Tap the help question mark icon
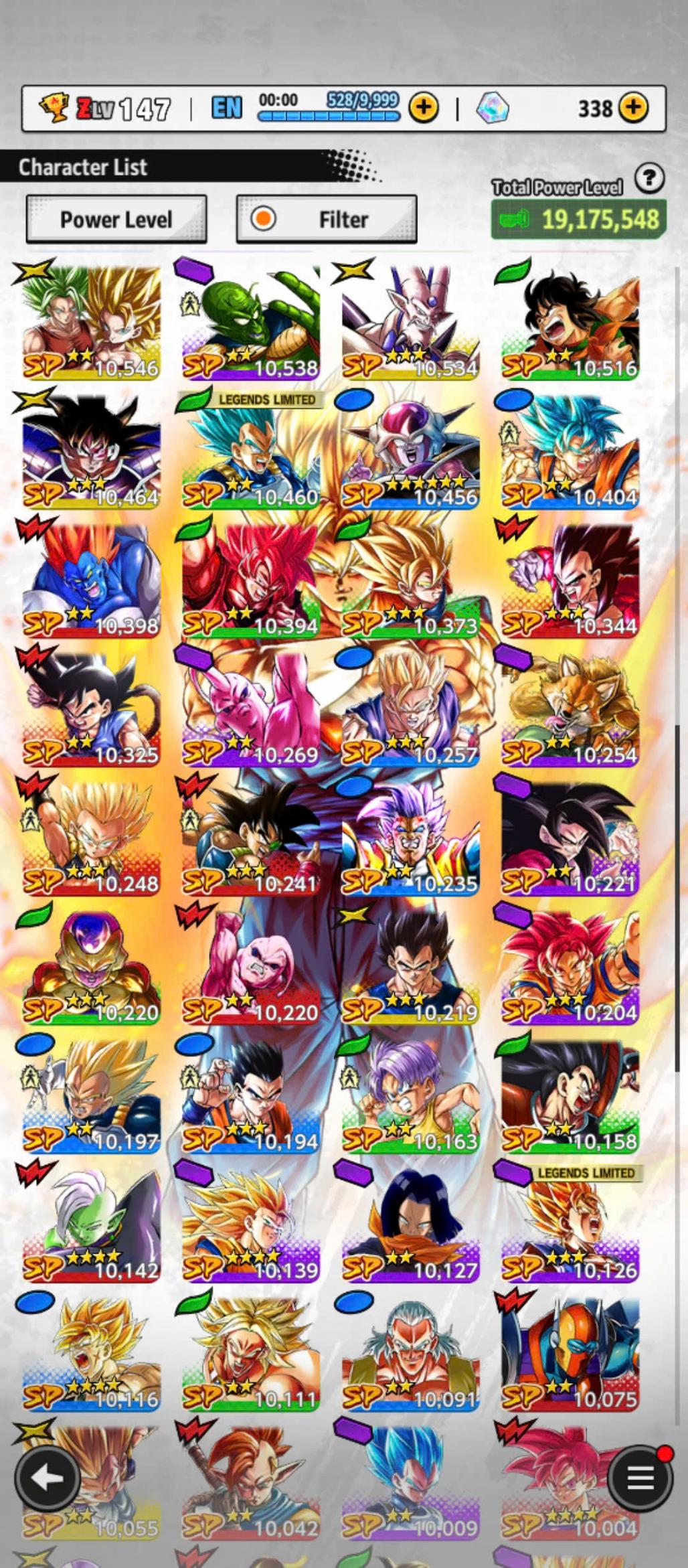This screenshot has height=1568, width=688. point(649,179)
